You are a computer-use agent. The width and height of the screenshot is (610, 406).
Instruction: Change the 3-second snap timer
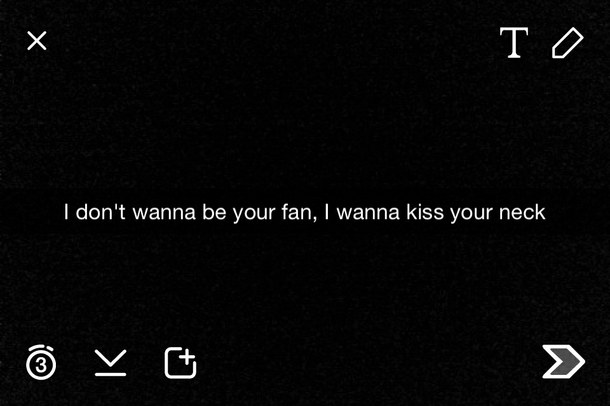pos(40,362)
